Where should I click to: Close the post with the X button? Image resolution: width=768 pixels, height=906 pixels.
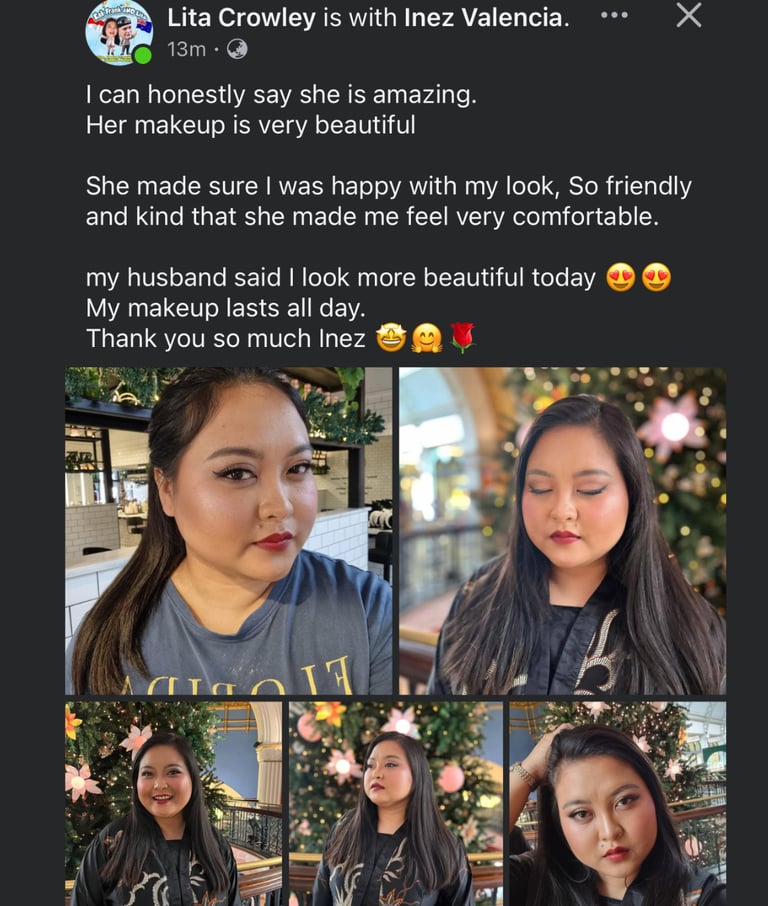(689, 15)
